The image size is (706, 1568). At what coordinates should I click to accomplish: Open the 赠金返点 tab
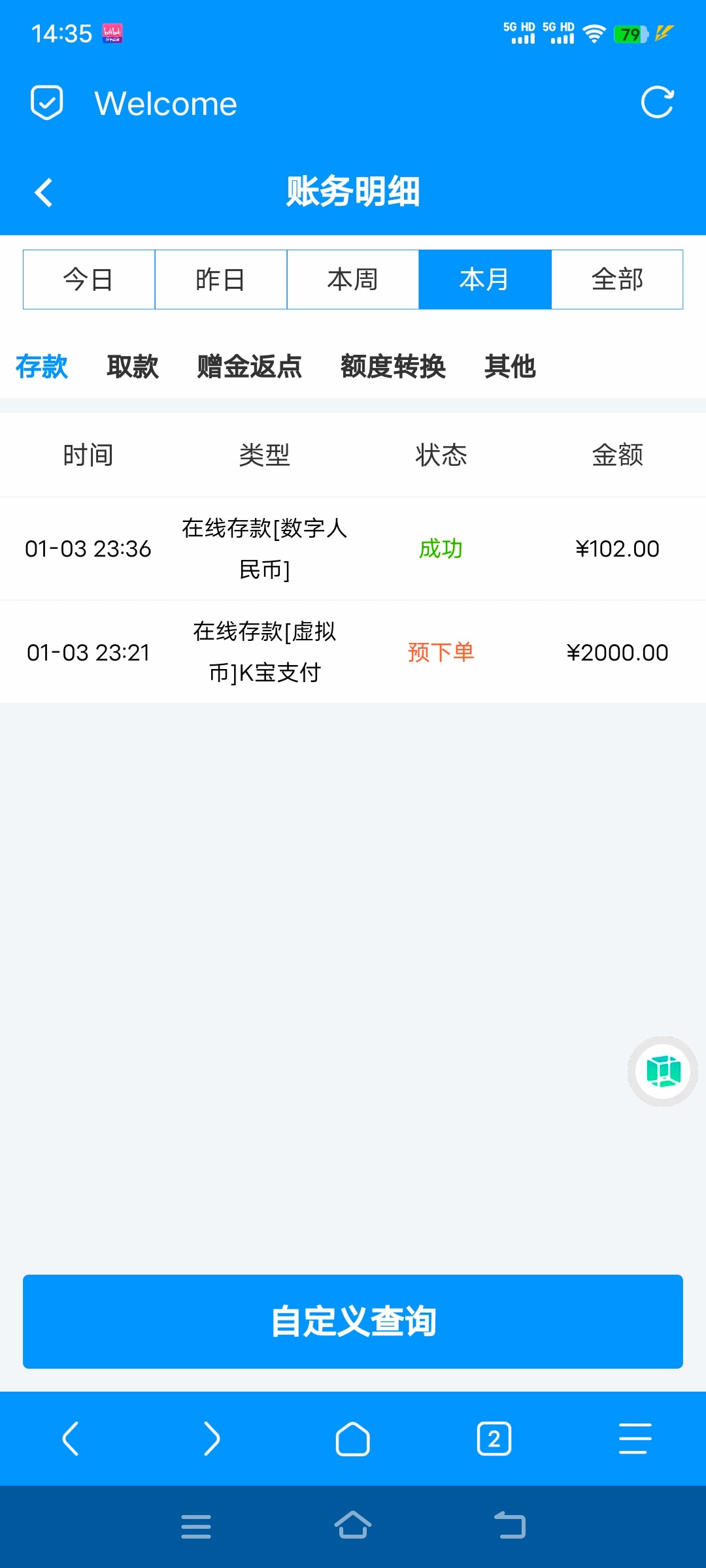click(250, 367)
